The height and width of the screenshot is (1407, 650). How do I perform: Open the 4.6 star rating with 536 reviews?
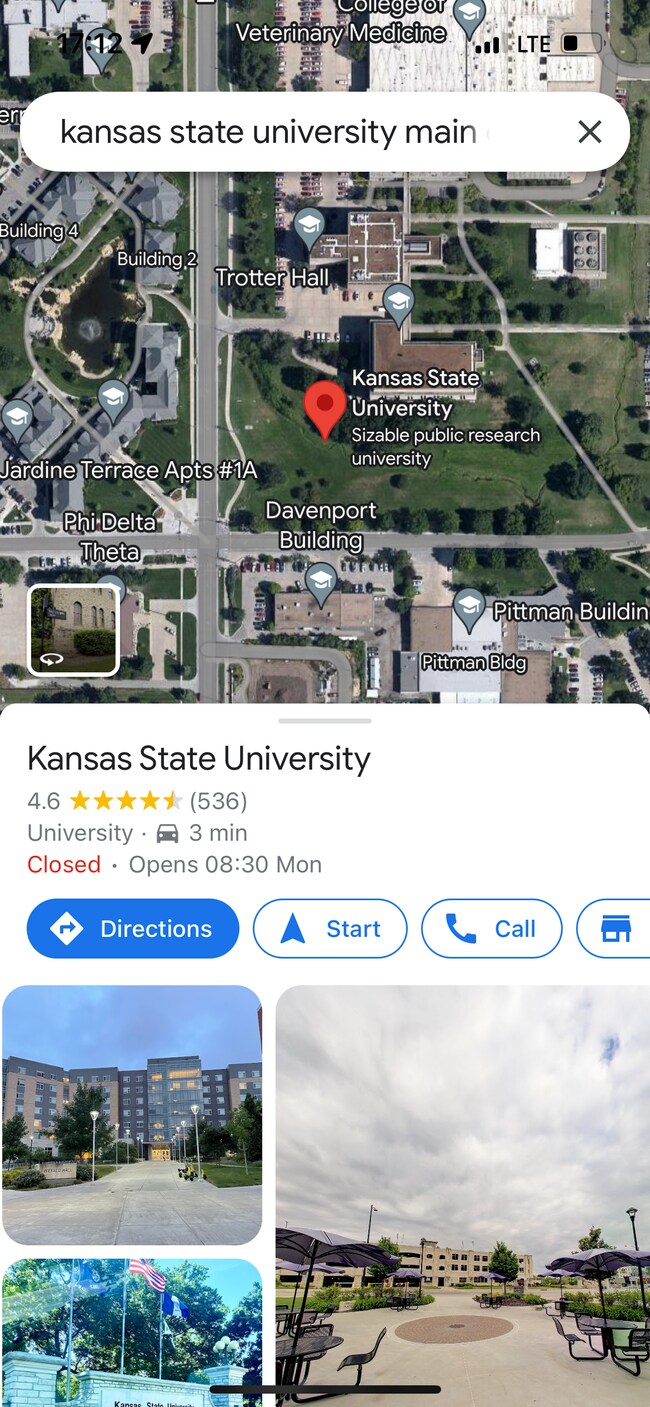[x=137, y=801]
